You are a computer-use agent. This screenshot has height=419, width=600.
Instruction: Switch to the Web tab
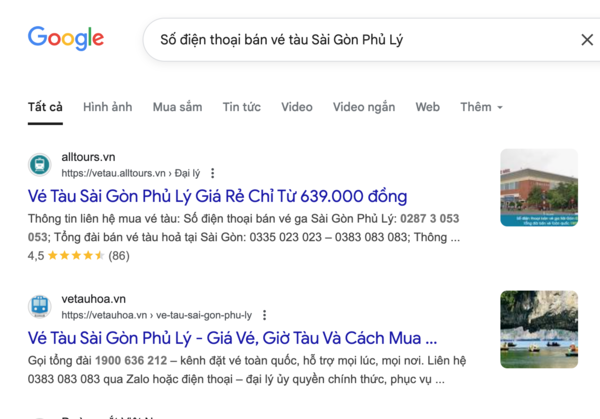click(x=428, y=107)
